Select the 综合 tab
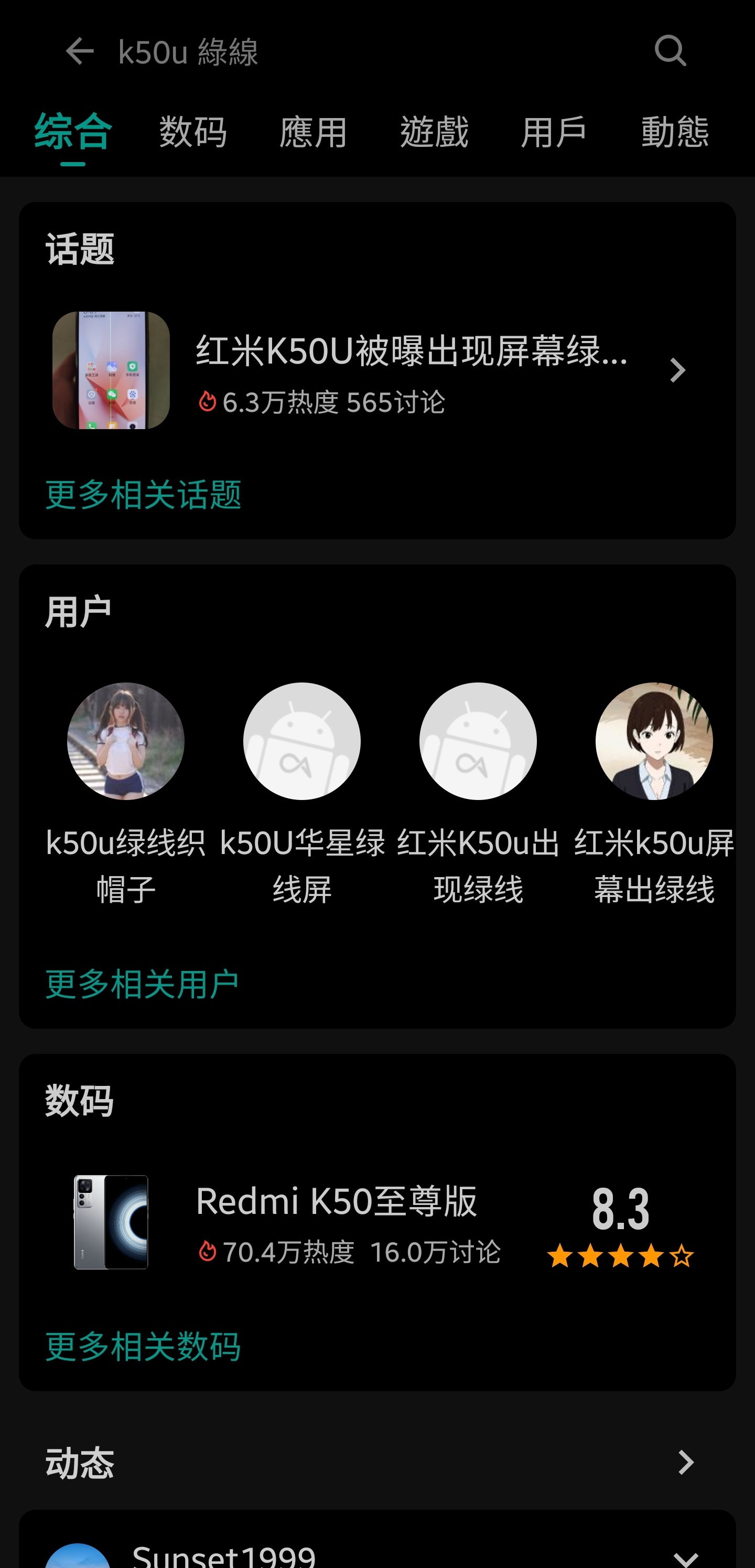Viewport: 755px width, 1568px height. pos(73,132)
